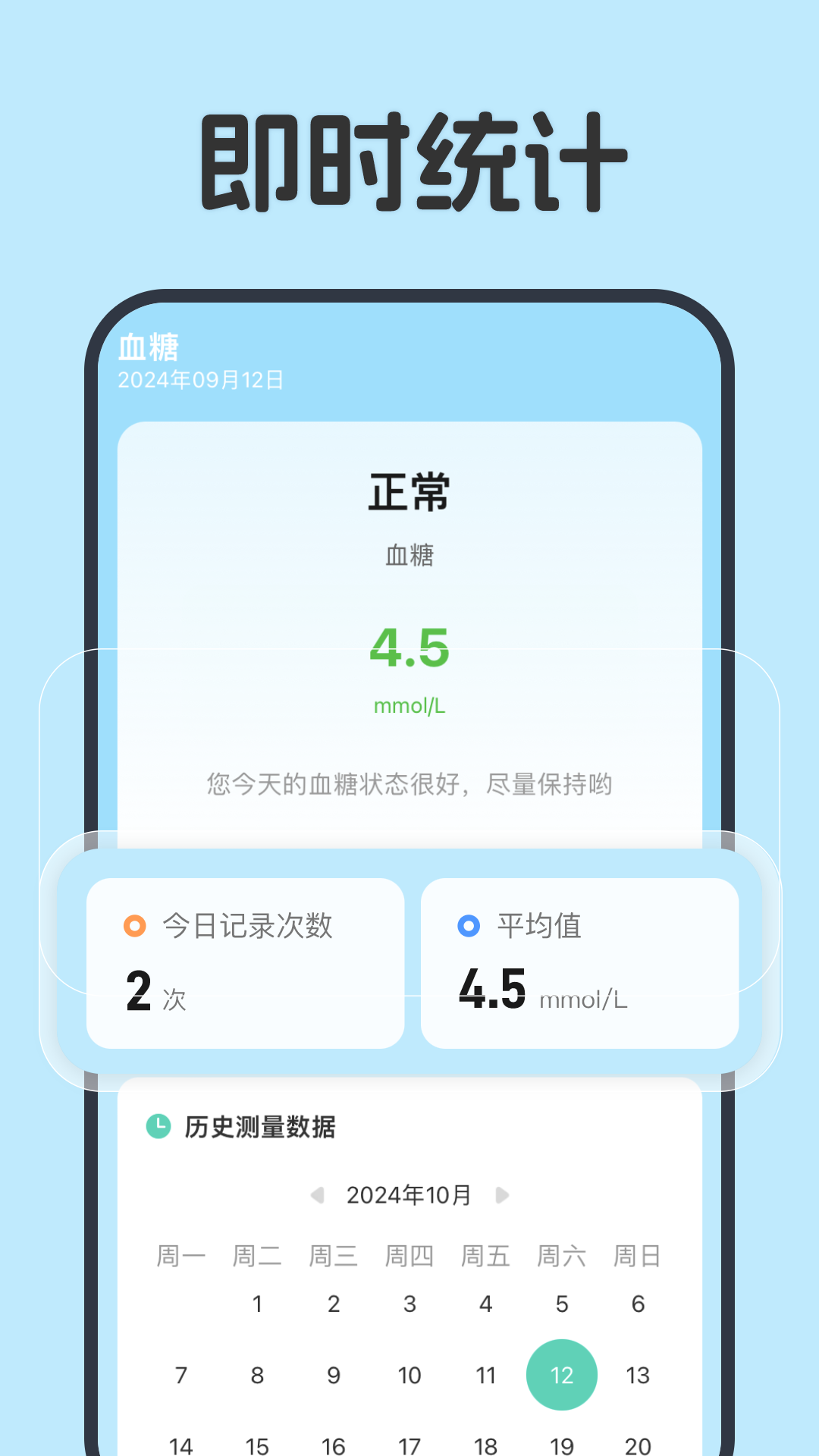Screen dimensions: 819x1456
Task: Click the right arrow to view next month
Action: 500,1195
